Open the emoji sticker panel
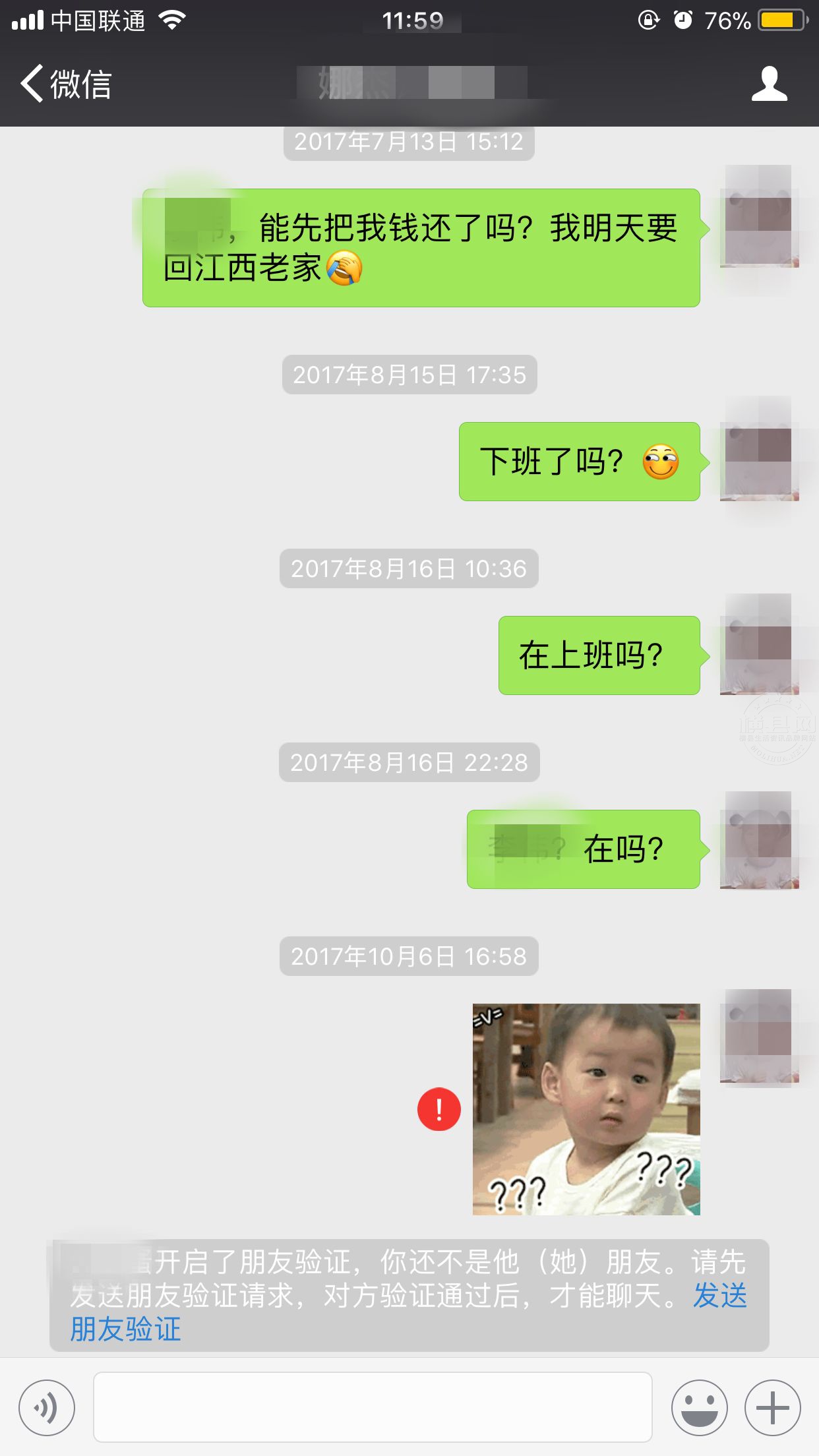819x1456 pixels. click(x=699, y=1408)
